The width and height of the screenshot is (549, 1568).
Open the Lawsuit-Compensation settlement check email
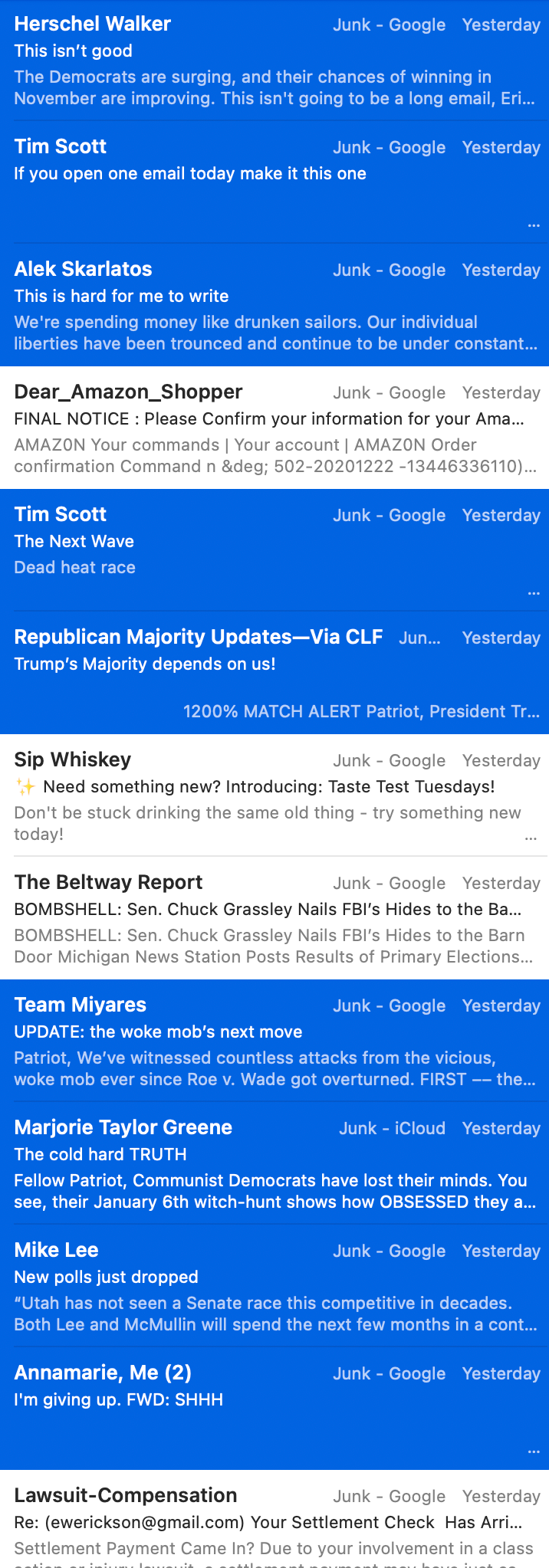pyautogui.click(x=274, y=1524)
